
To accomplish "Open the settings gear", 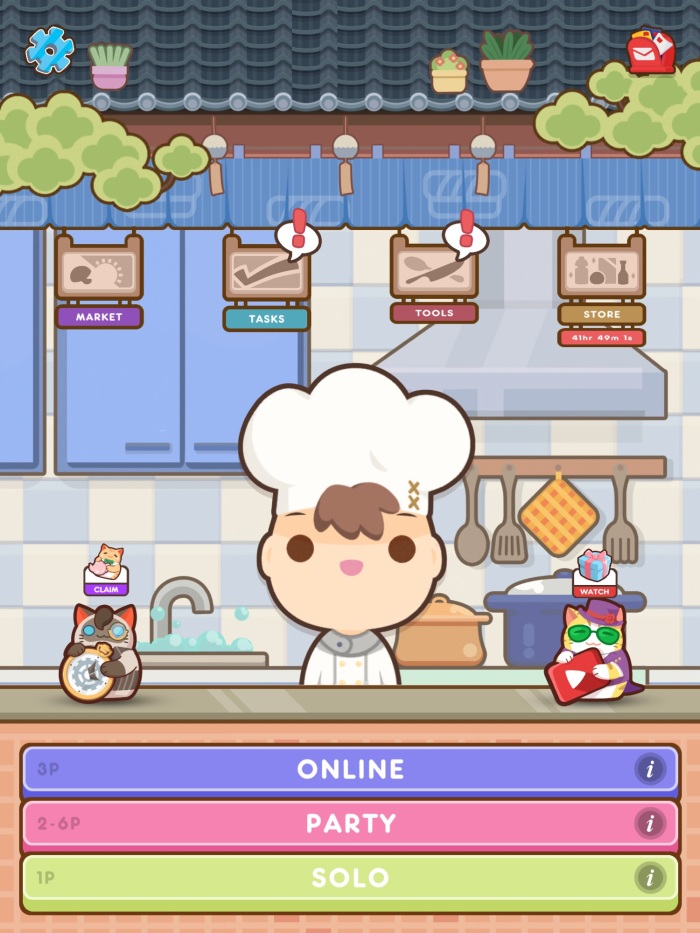I will [49, 49].
